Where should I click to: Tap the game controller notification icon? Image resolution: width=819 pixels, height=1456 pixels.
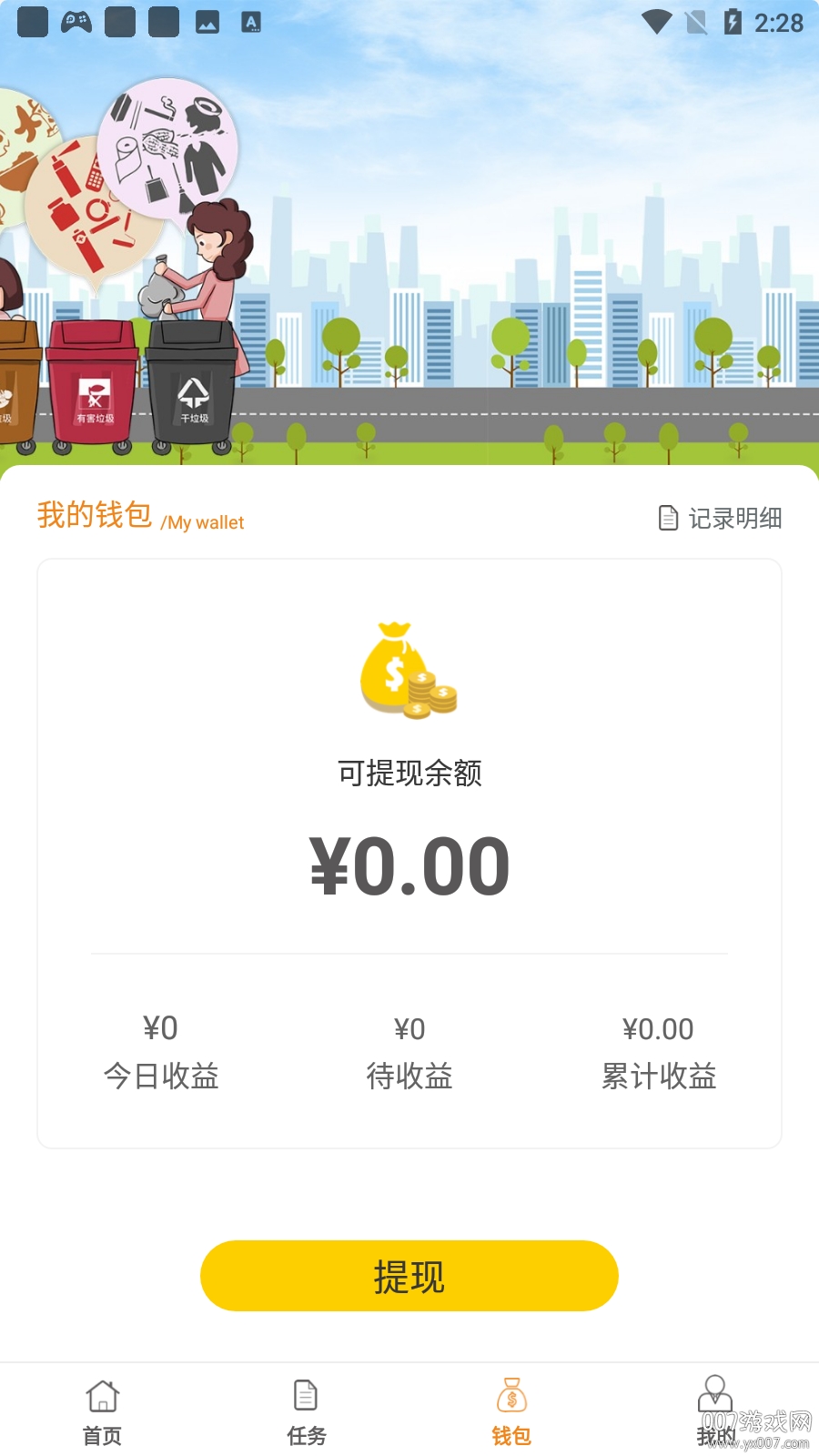click(76, 20)
